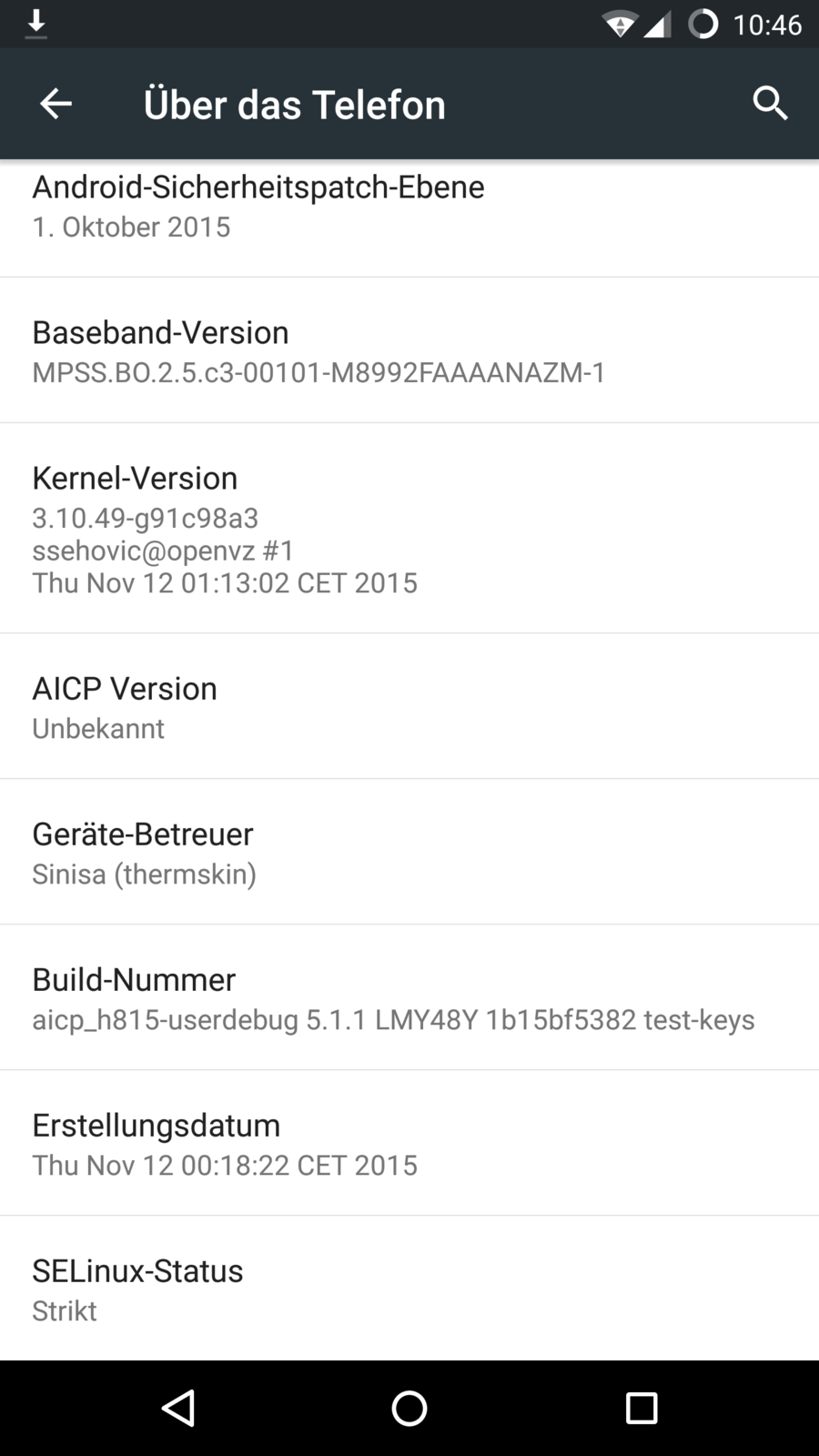Go back from Über das Telefon
The width and height of the screenshot is (819, 1456).
click(x=56, y=104)
